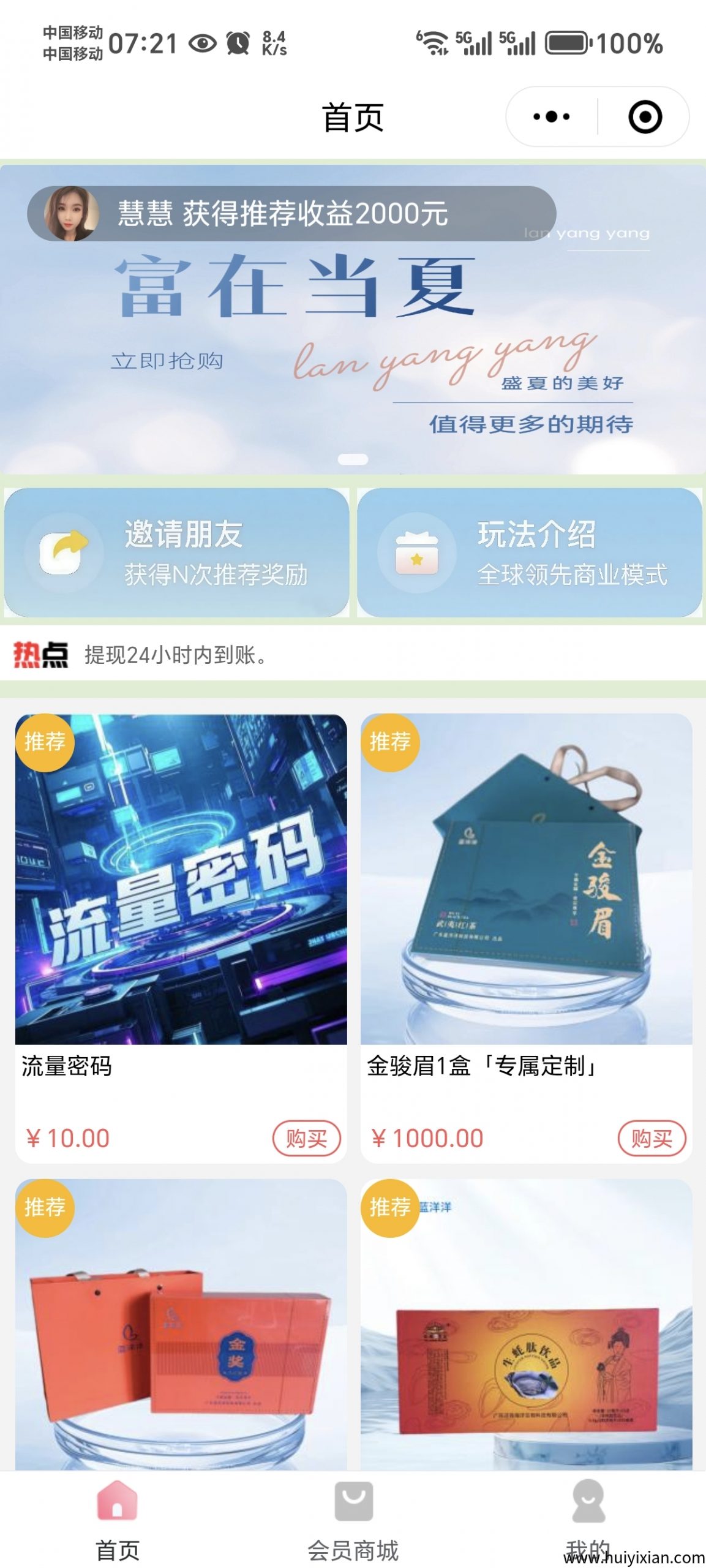Read the 热点 withdrawal notice

coord(176,655)
